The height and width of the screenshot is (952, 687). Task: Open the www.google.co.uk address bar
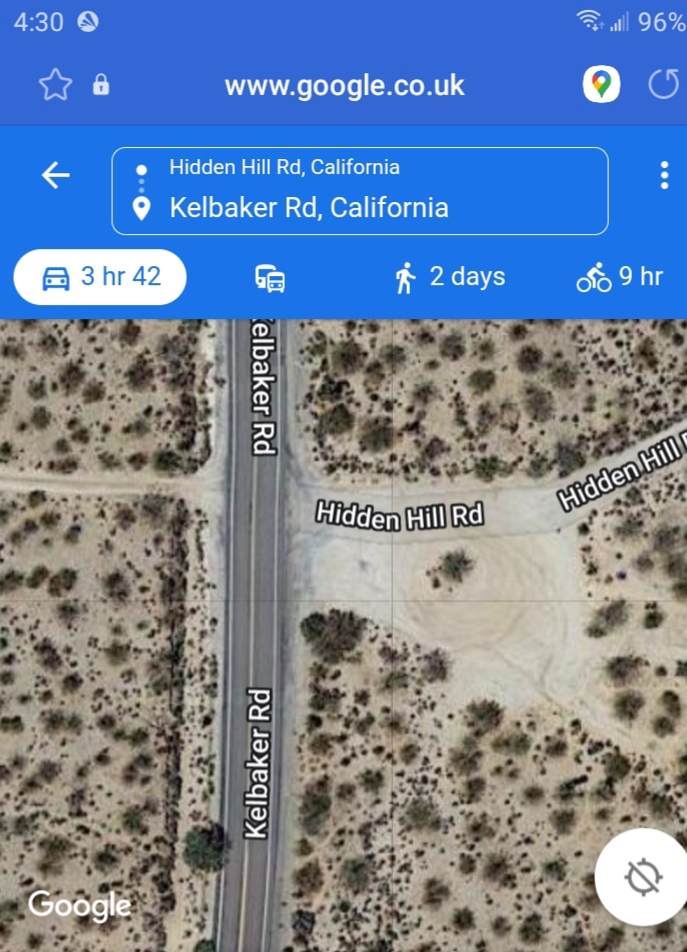(x=344, y=86)
